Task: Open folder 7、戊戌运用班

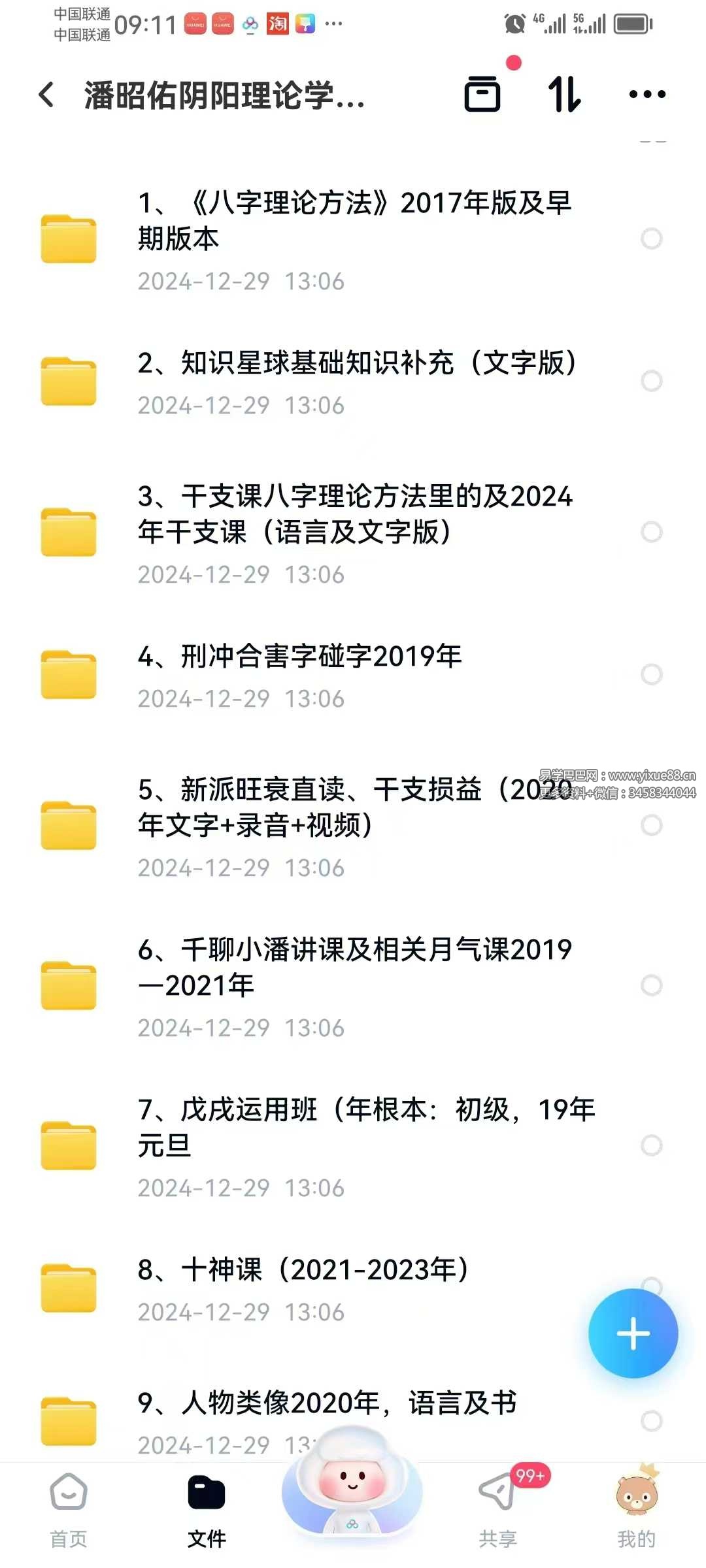Action: point(353,1127)
